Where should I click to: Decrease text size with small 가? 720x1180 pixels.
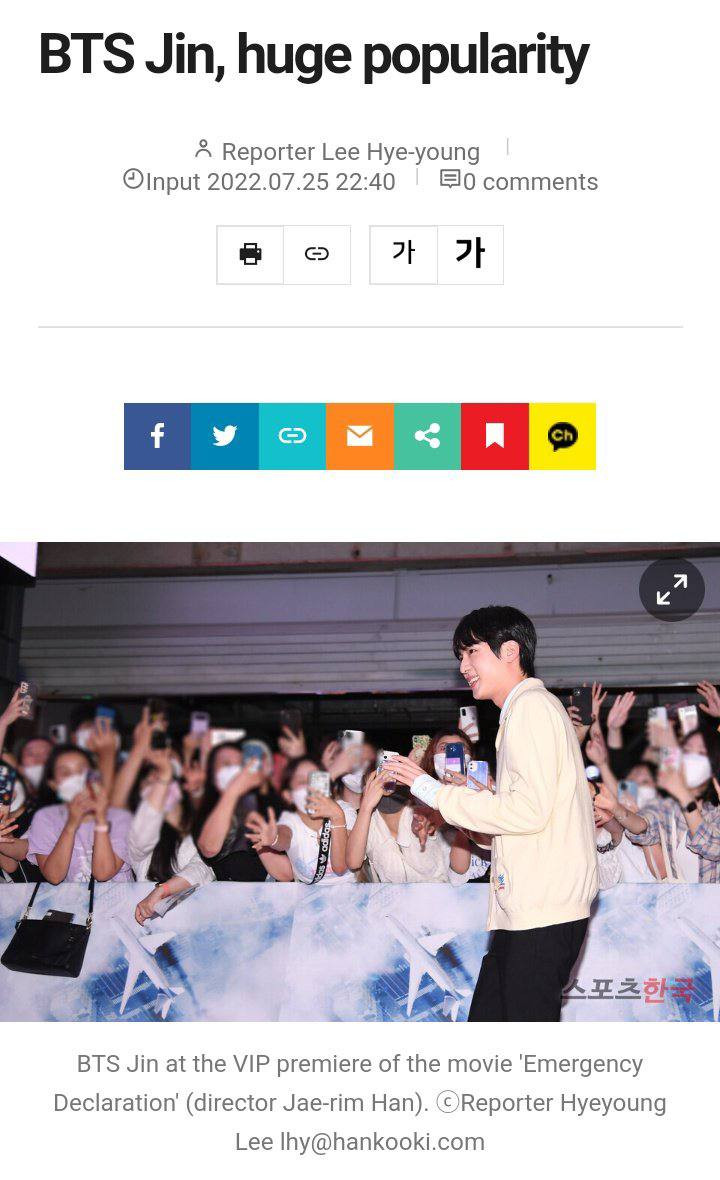[403, 254]
